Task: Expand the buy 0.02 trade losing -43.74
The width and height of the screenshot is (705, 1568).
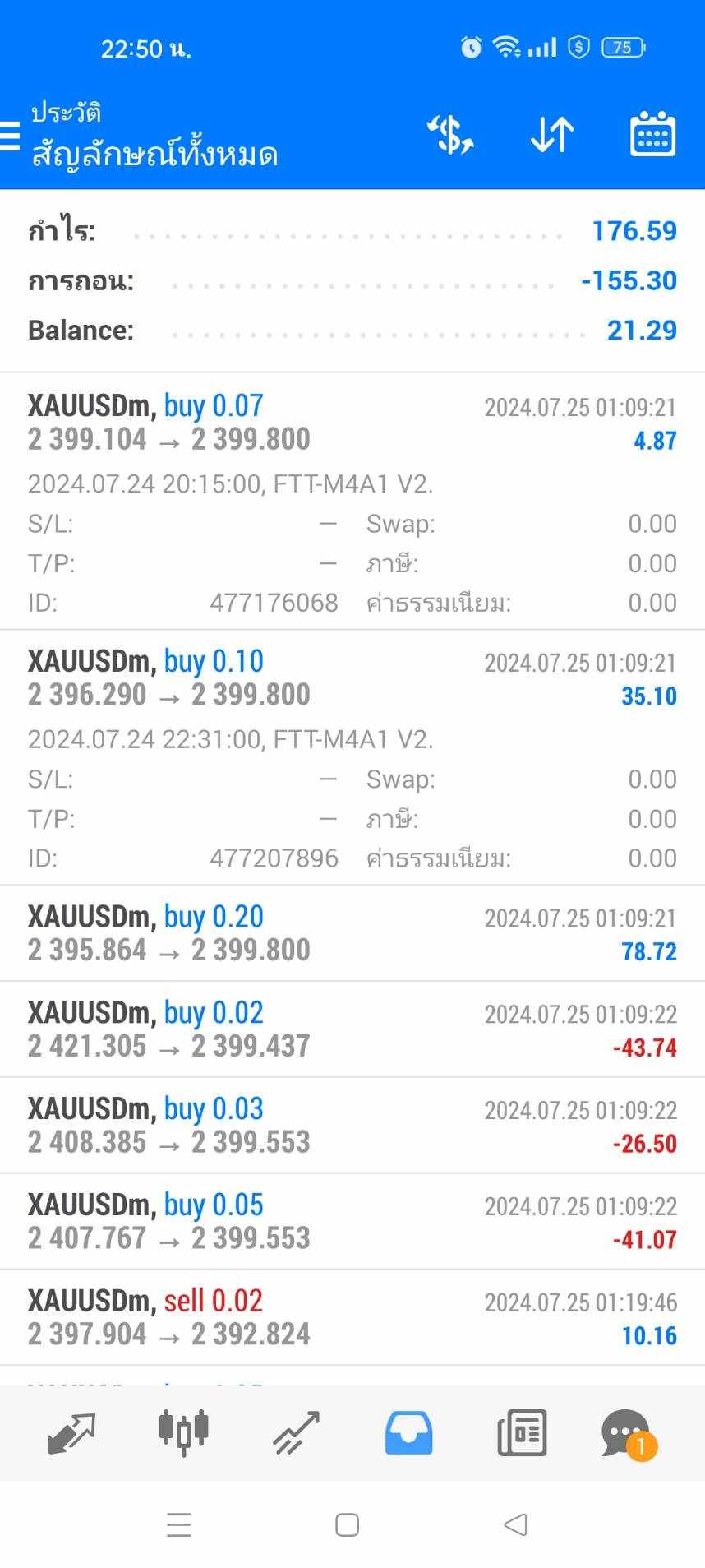Action: pyautogui.click(x=352, y=1029)
